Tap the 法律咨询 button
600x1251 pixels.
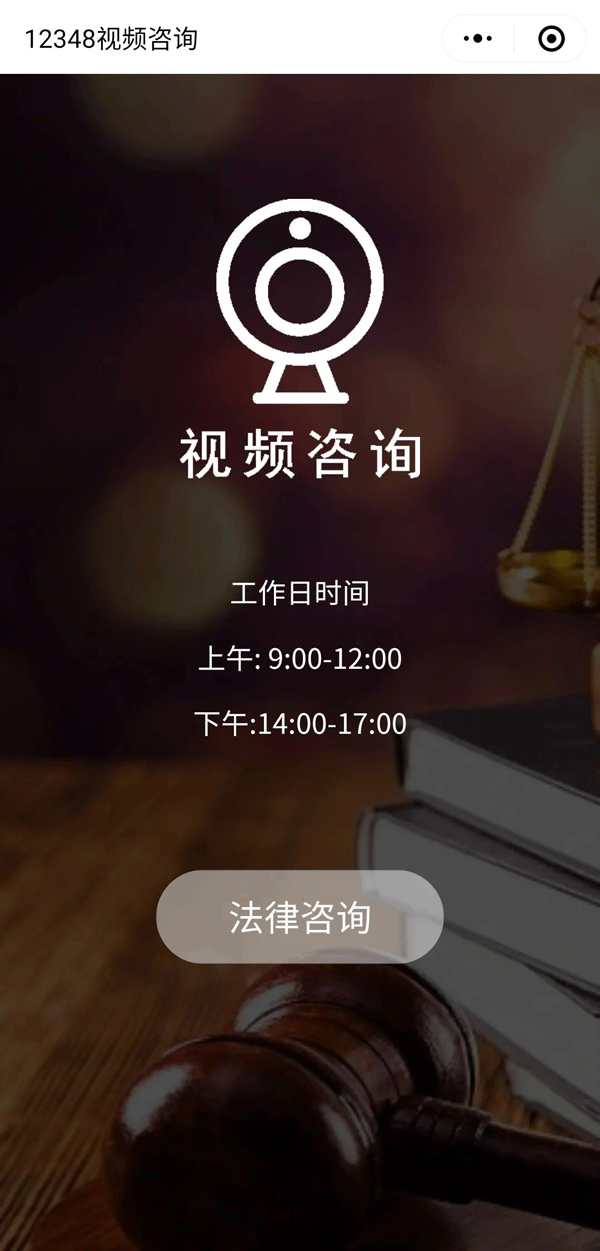[x=299, y=917]
